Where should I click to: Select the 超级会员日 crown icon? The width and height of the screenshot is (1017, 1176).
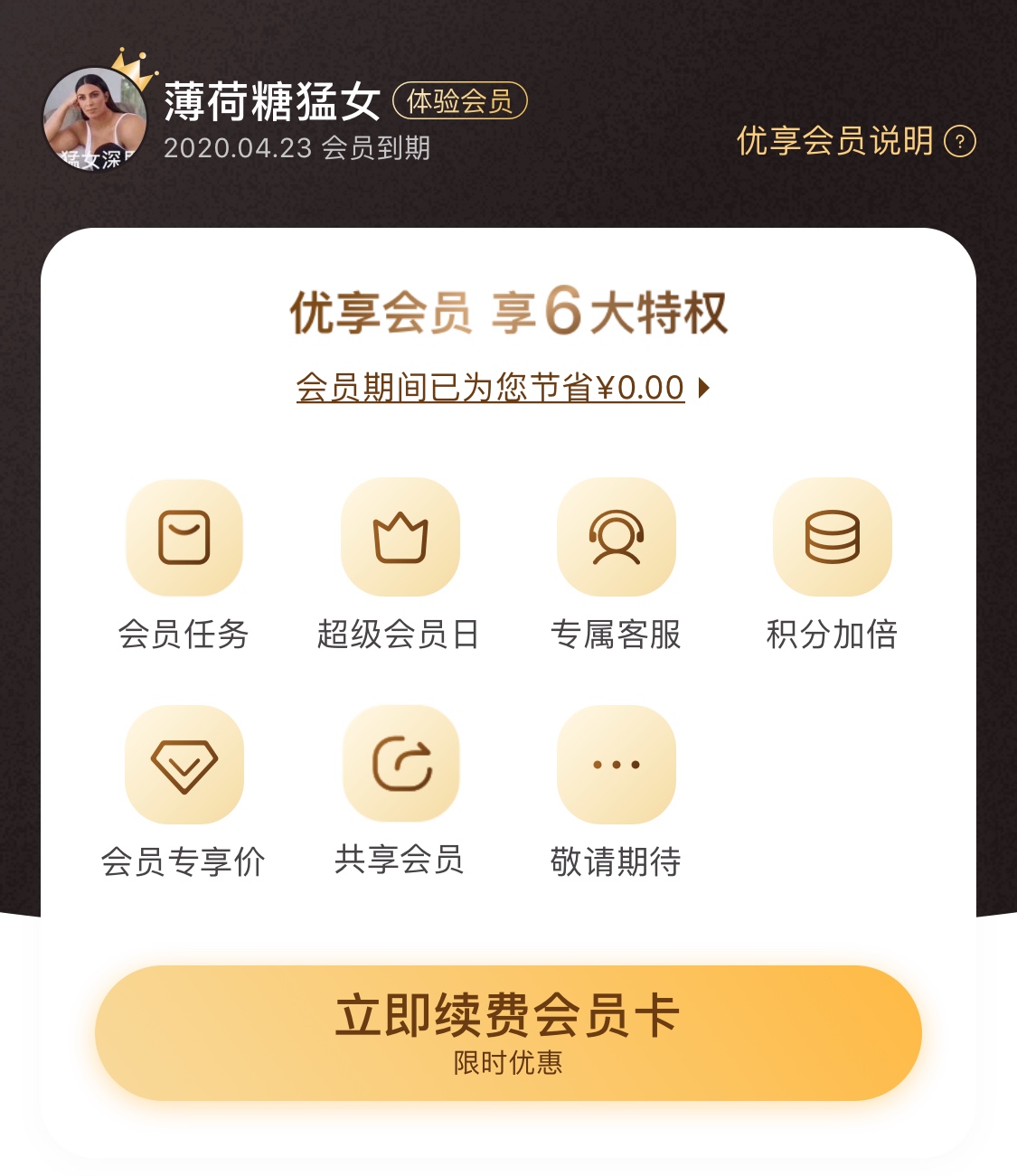point(400,539)
